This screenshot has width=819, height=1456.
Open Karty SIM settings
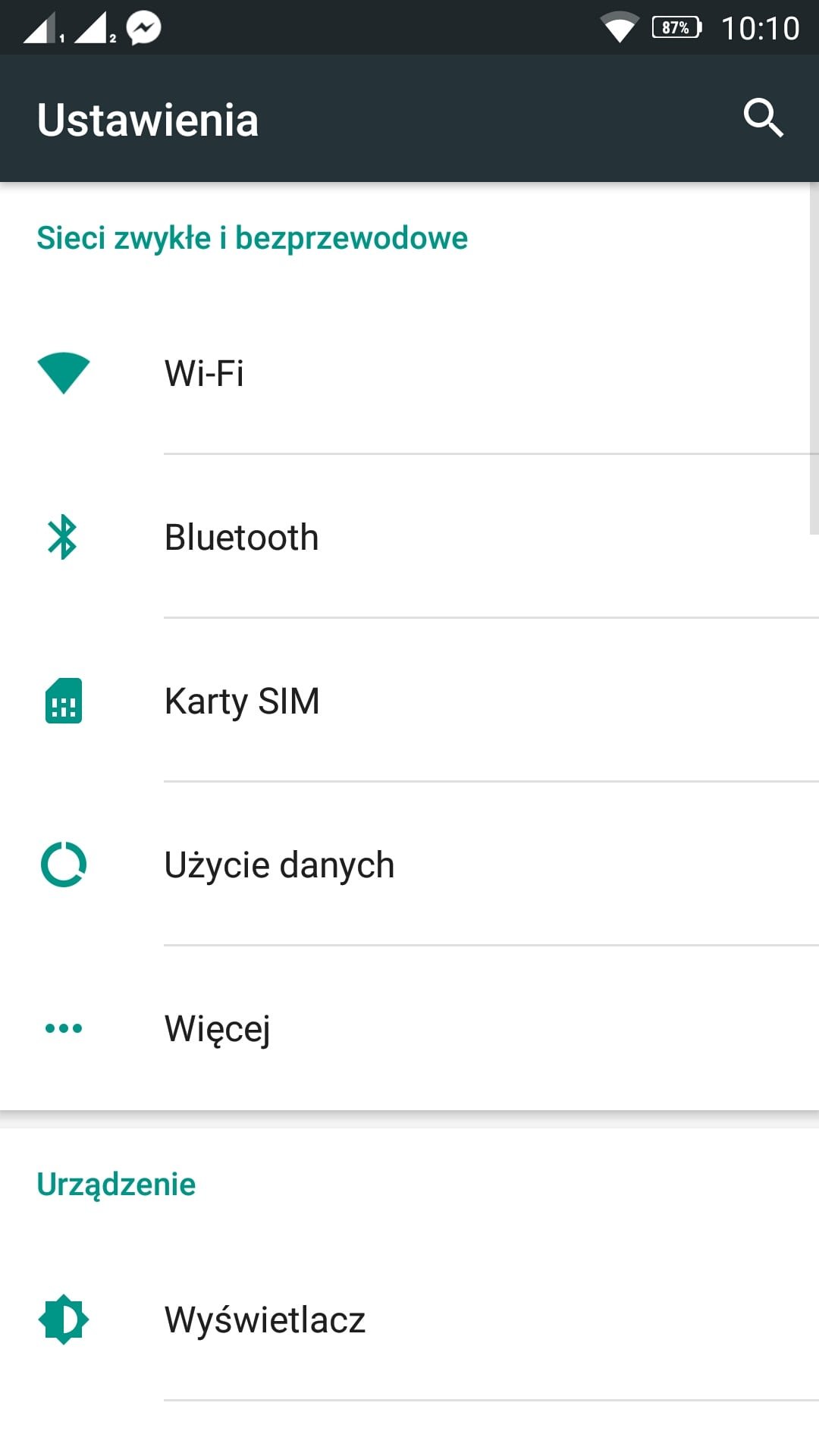[409, 701]
